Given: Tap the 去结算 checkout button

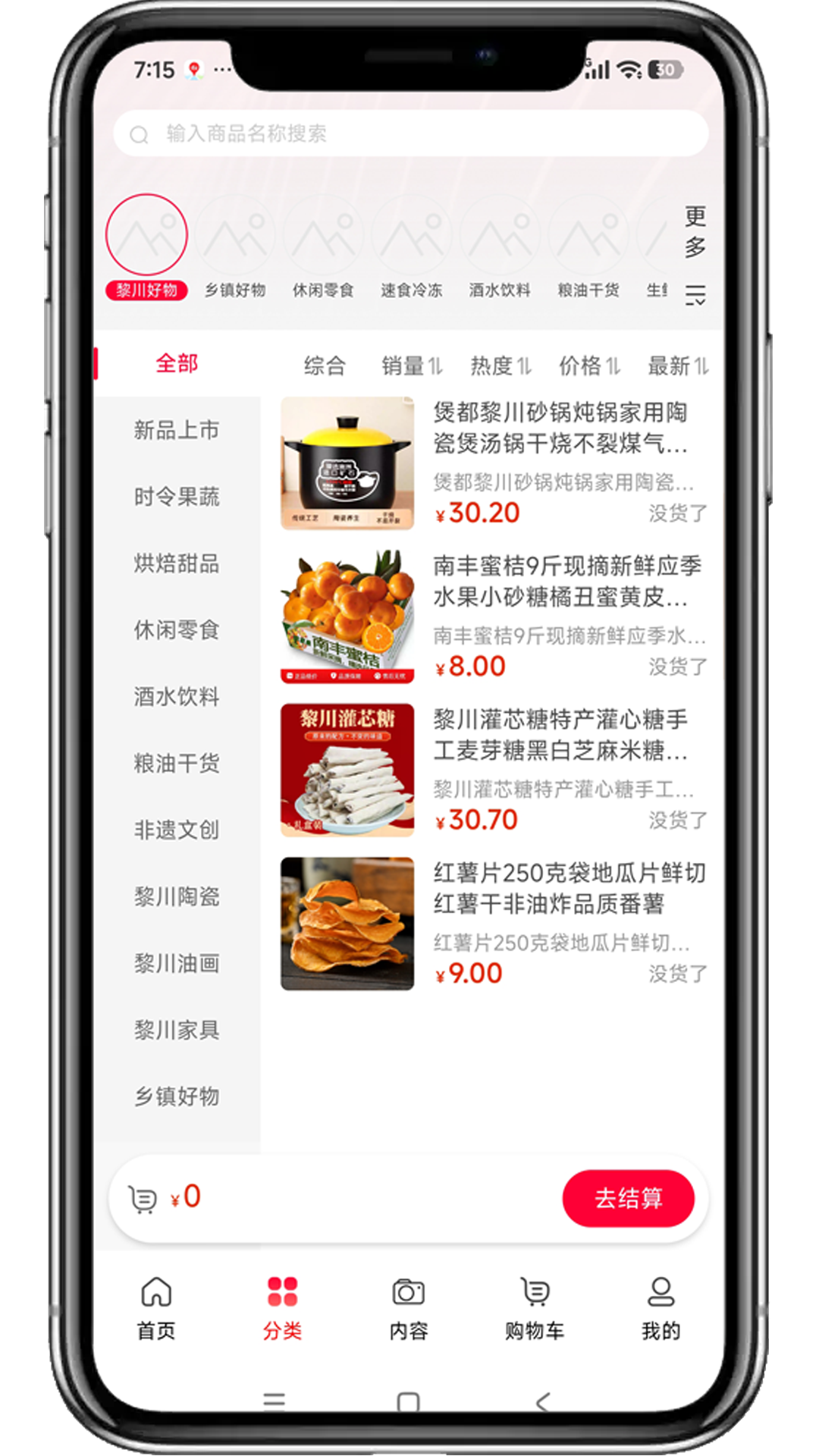Looking at the screenshot, I should pyautogui.click(x=628, y=1198).
